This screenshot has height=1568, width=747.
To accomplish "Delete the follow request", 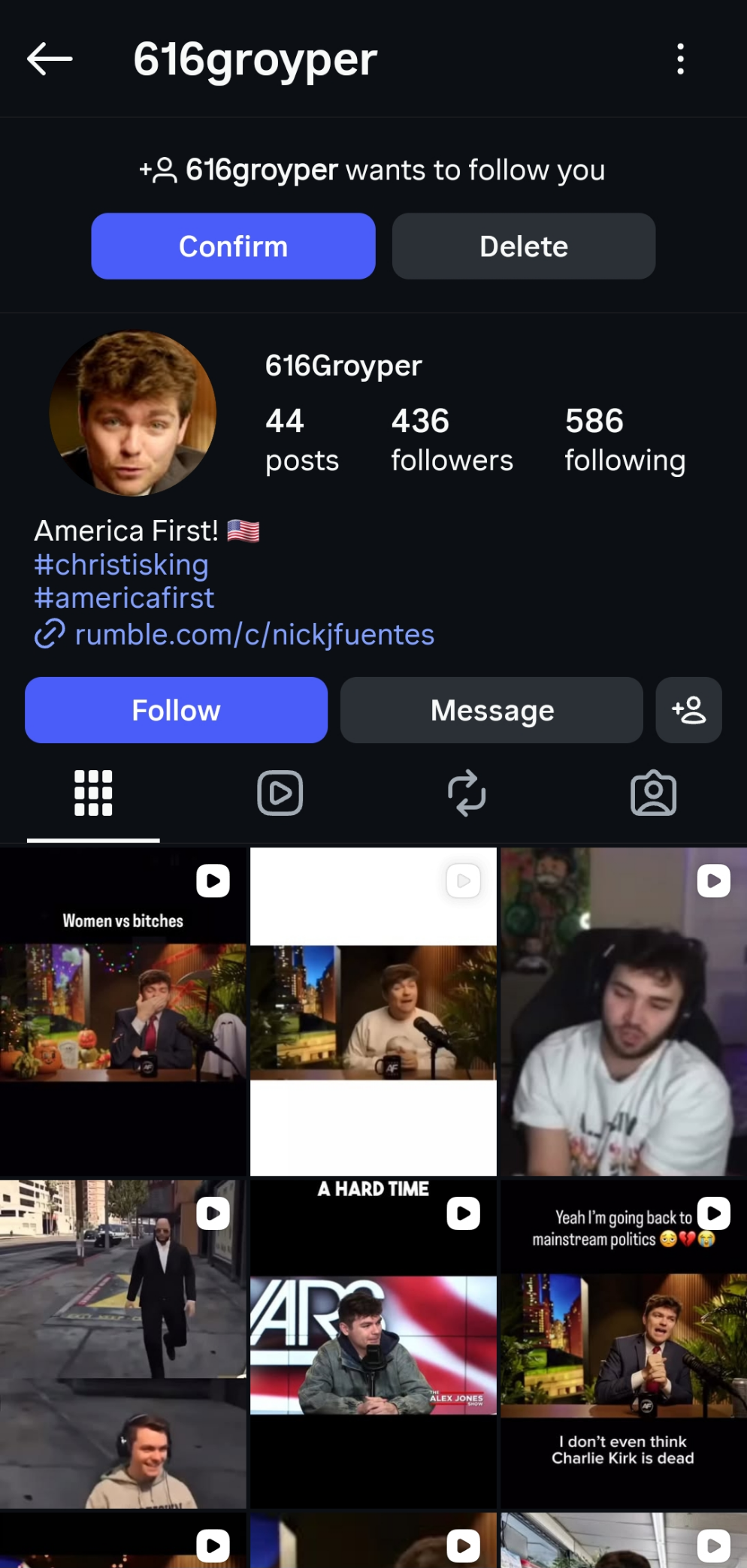I will point(523,246).
